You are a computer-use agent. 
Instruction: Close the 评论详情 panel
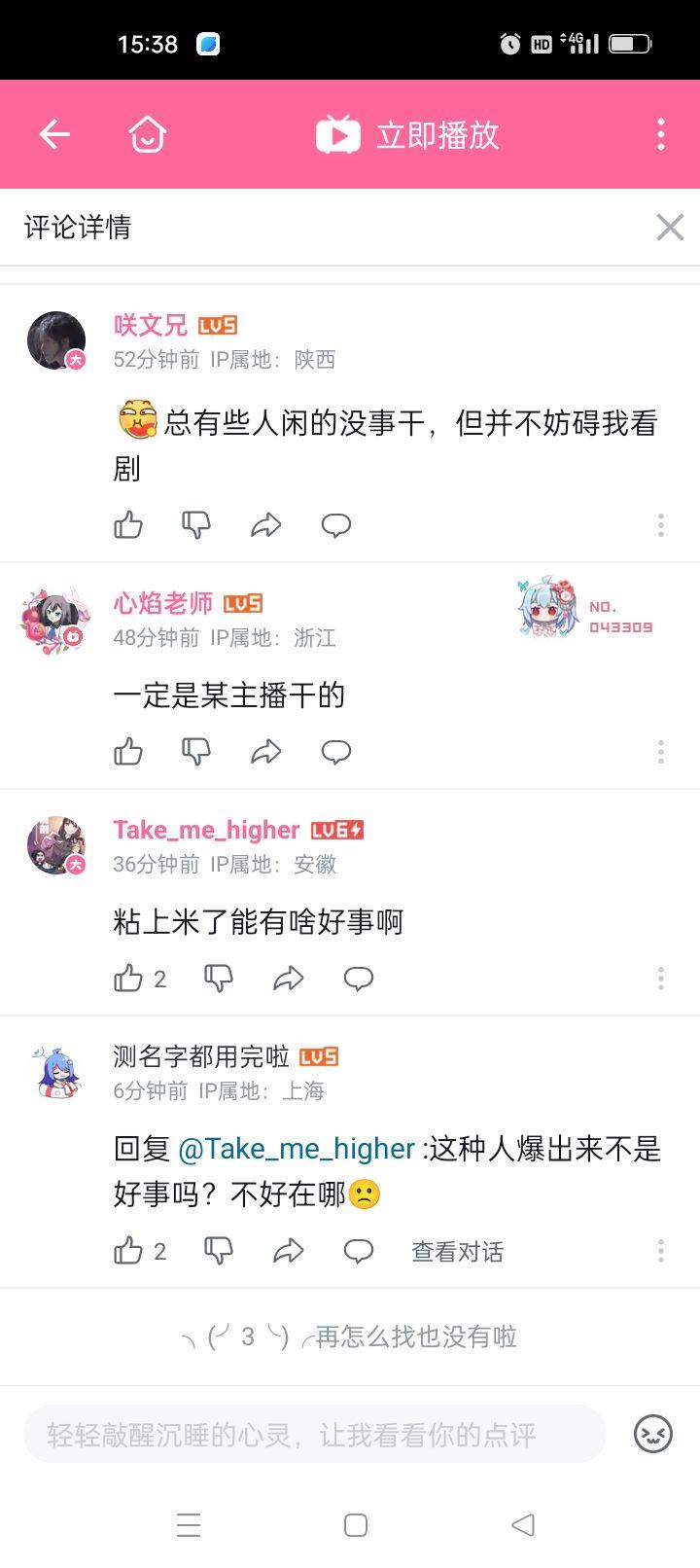670,227
